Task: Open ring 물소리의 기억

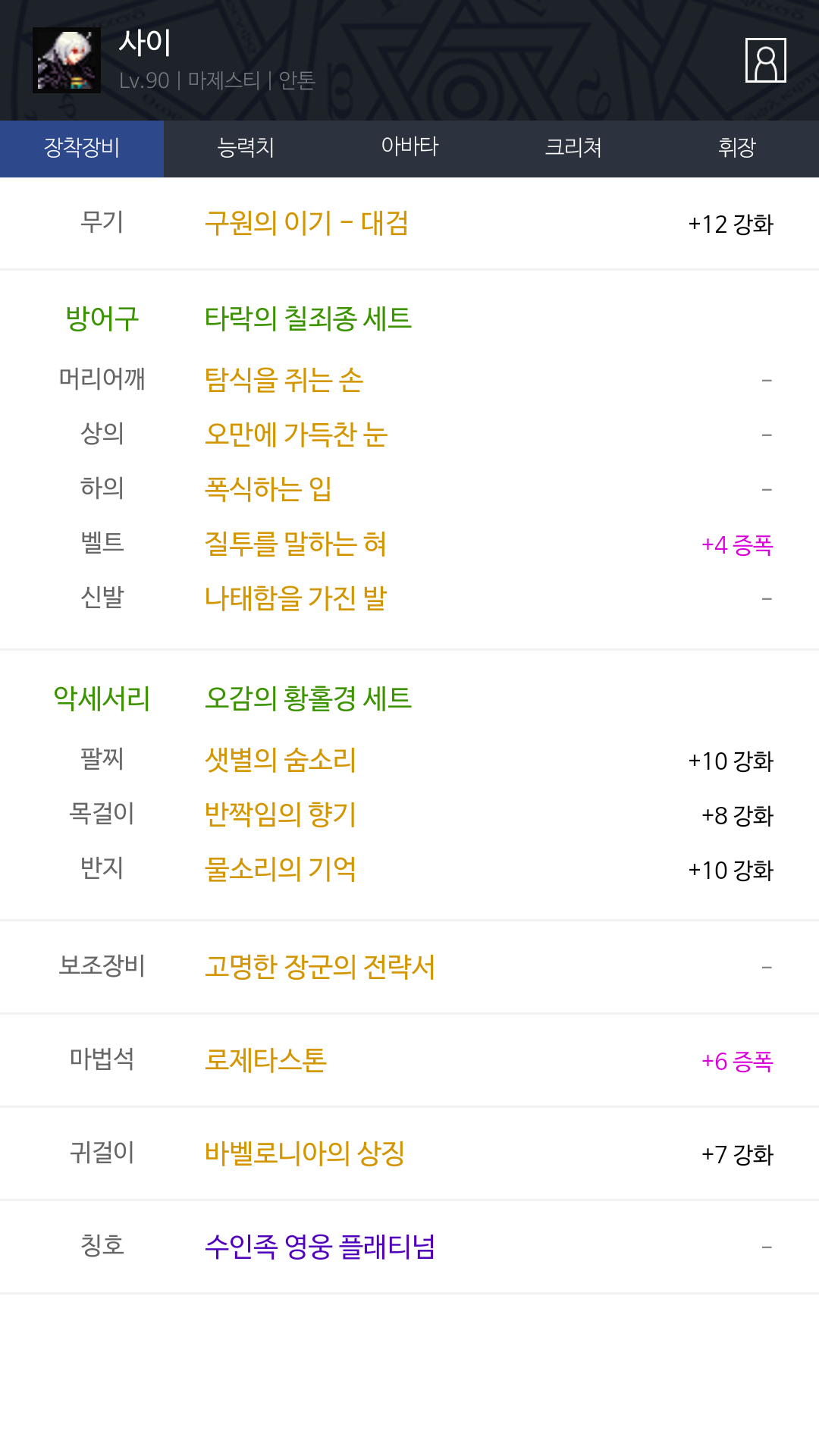Action: pyautogui.click(x=281, y=869)
